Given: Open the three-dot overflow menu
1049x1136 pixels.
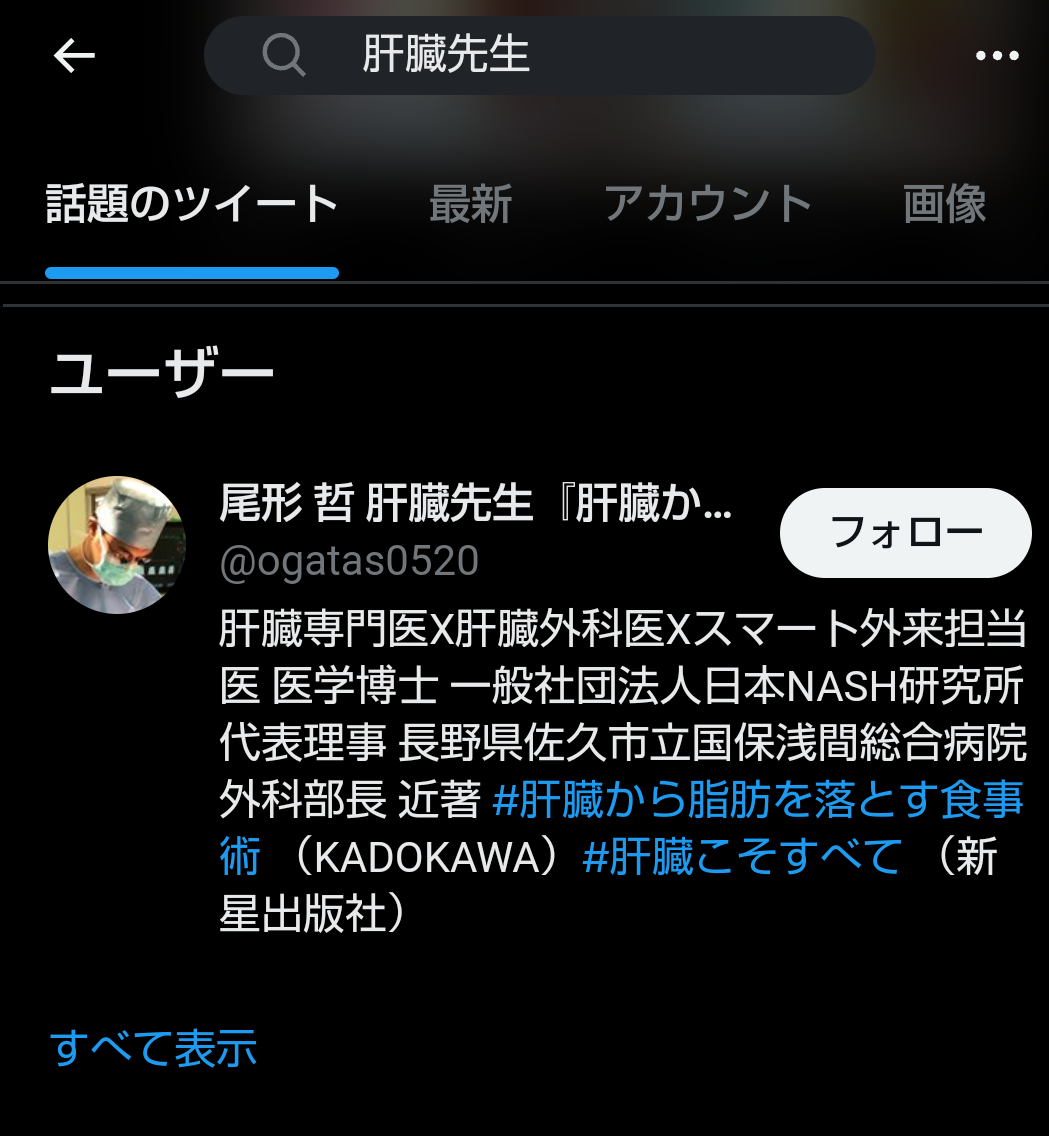Looking at the screenshot, I should (x=997, y=56).
